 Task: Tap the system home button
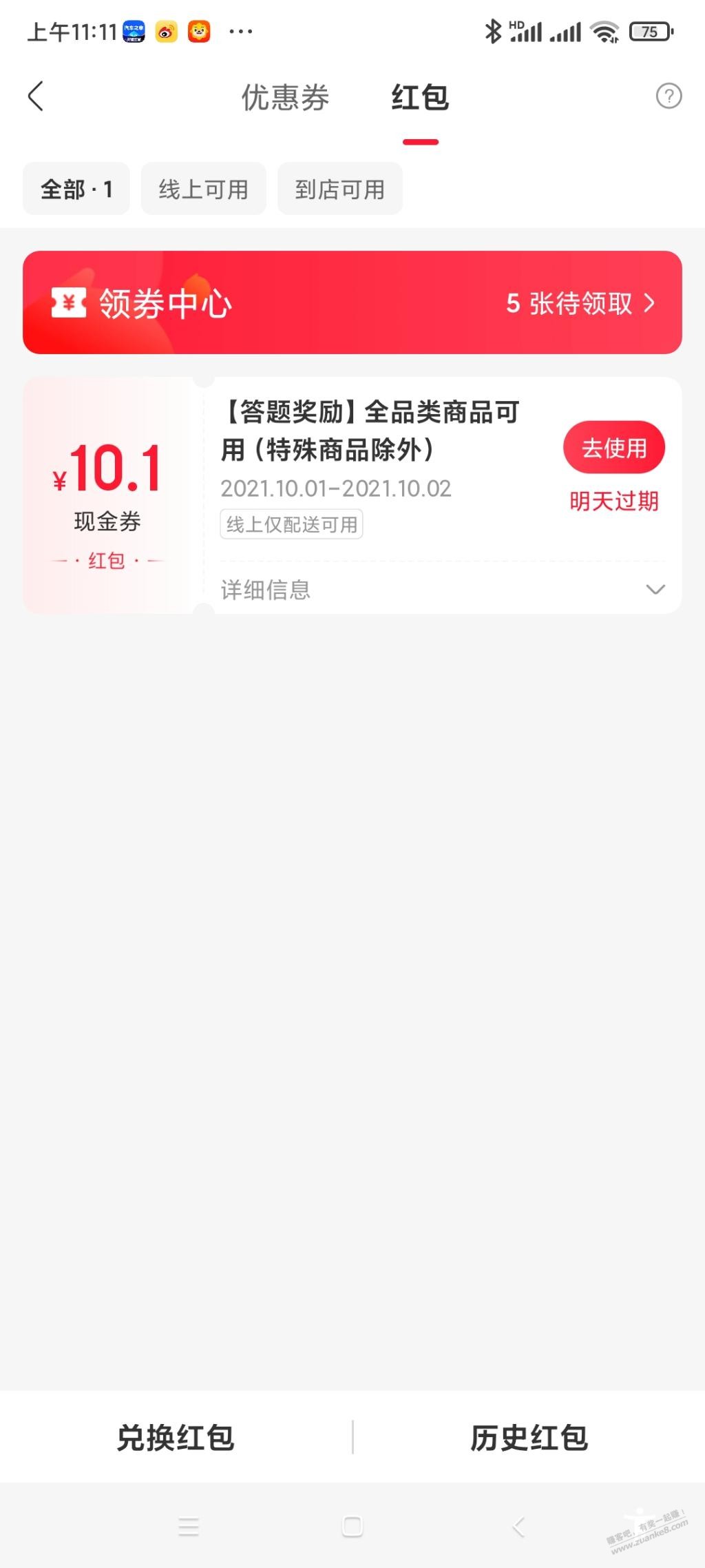click(x=352, y=1526)
